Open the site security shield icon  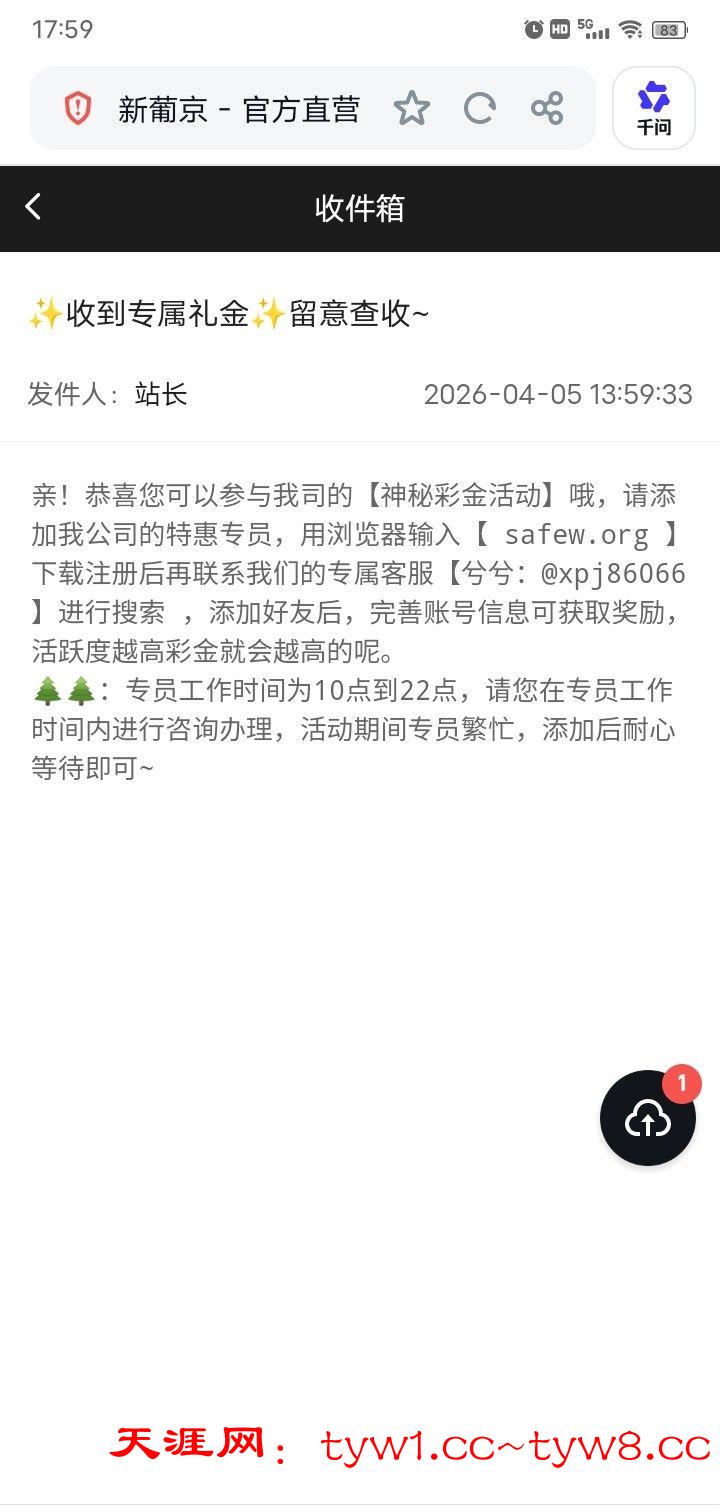[x=78, y=108]
